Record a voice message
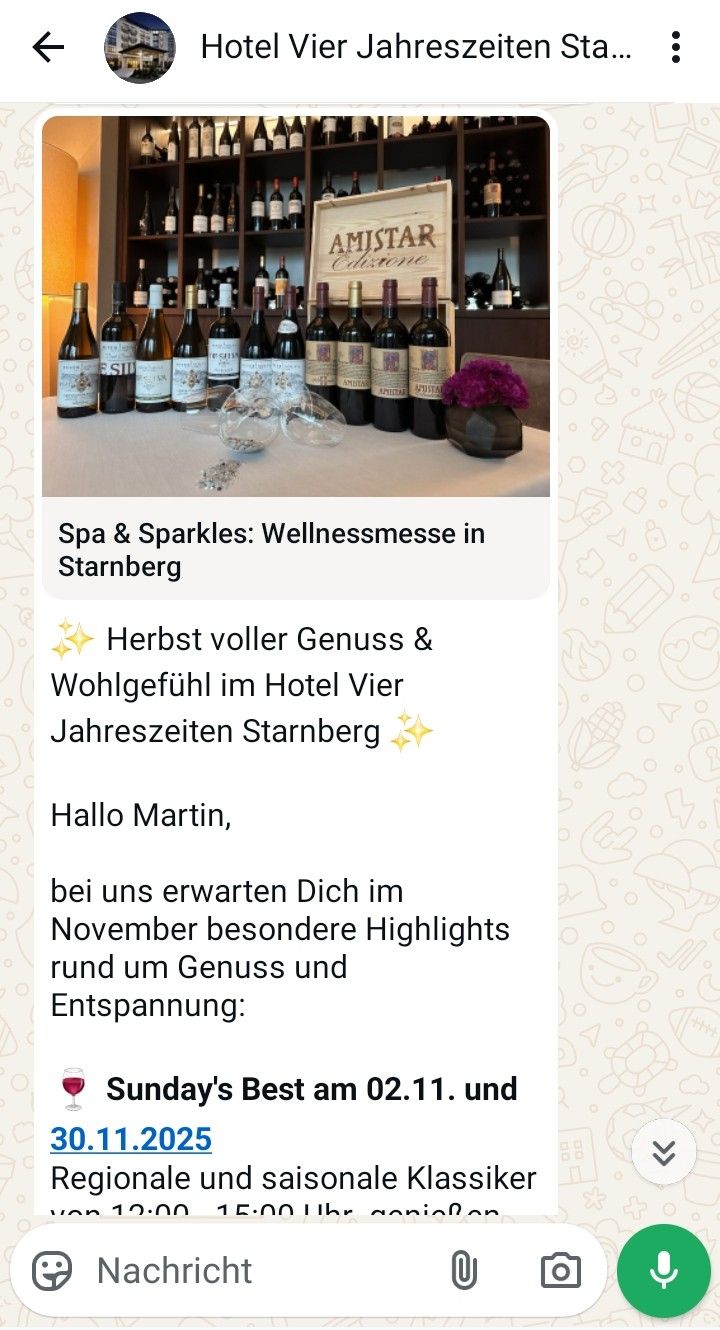Screen dimensions: 720x1330 coord(663,1271)
